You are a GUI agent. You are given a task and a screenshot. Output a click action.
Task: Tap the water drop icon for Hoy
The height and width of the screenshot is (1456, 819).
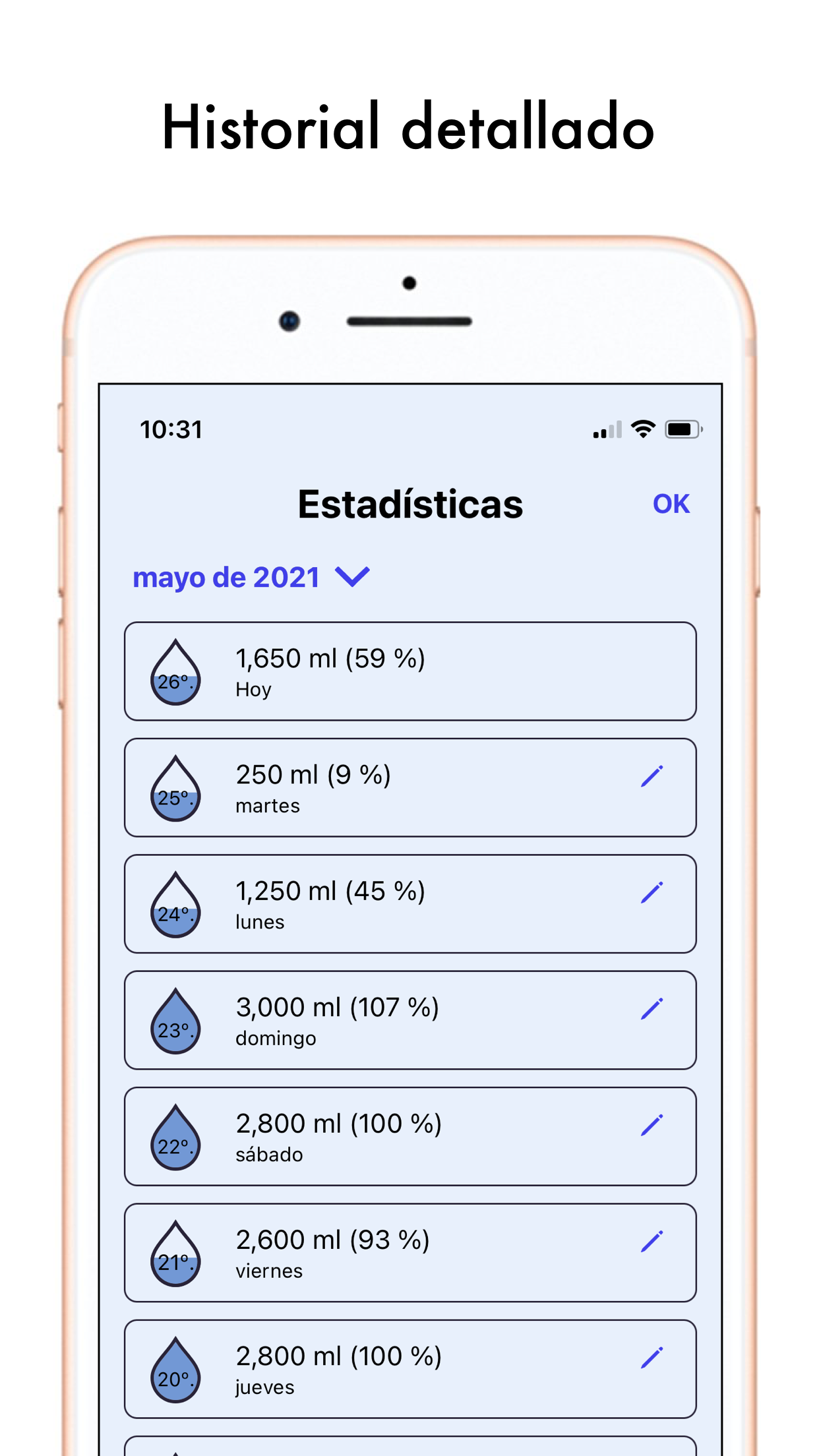[175, 671]
